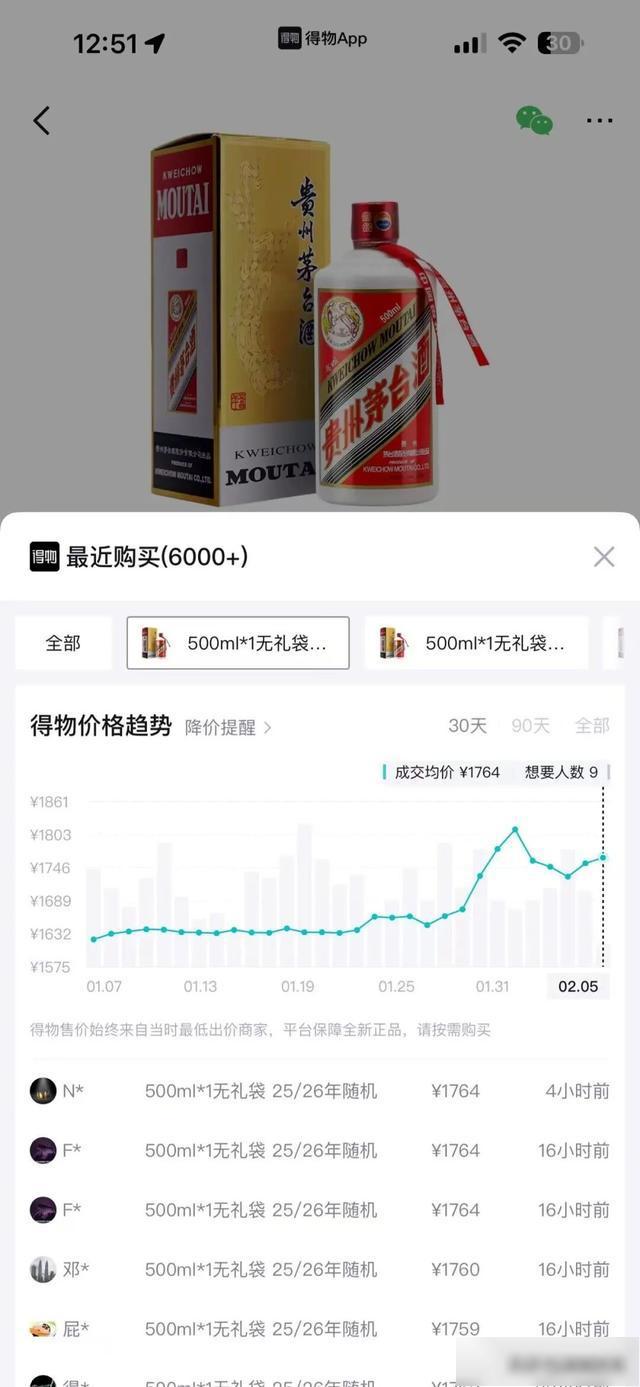The width and height of the screenshot is (640, 1387).
Task: Close the recent purchases sheet
Action: pyautogui.click(x=603, y=557)
